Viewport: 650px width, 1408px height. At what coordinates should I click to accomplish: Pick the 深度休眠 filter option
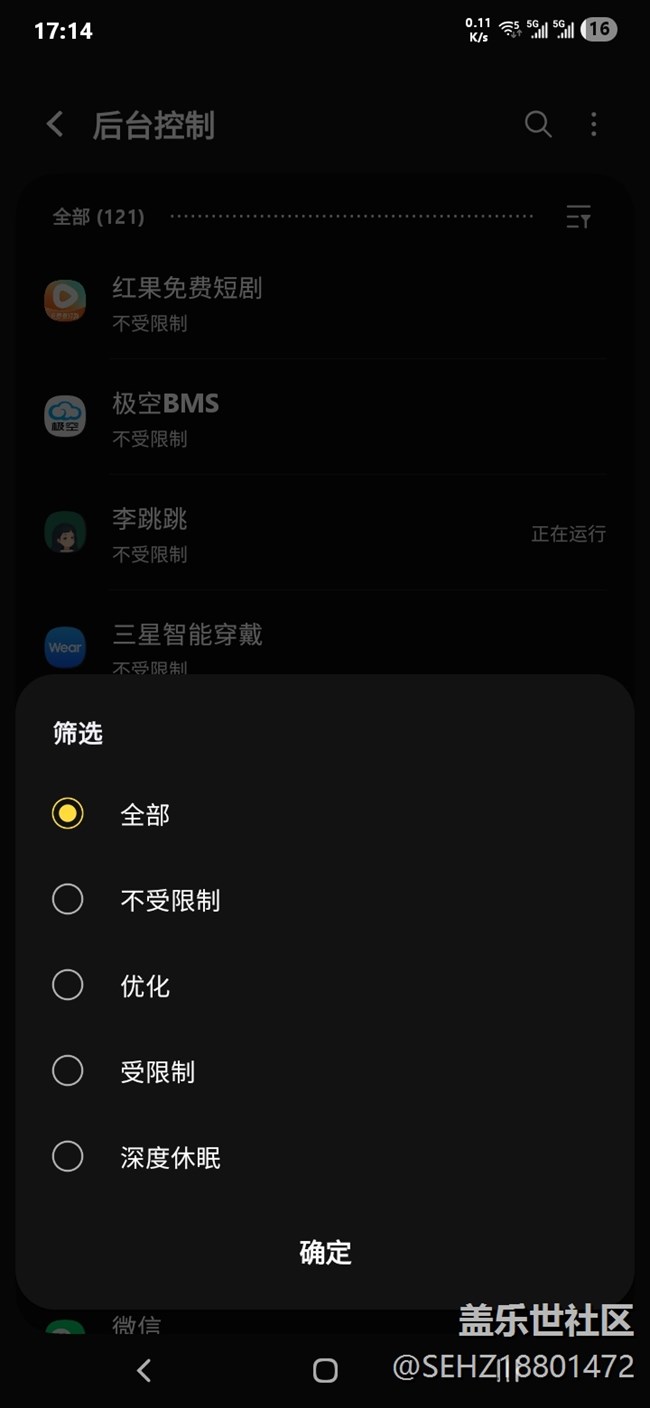tap(68, 1158)
